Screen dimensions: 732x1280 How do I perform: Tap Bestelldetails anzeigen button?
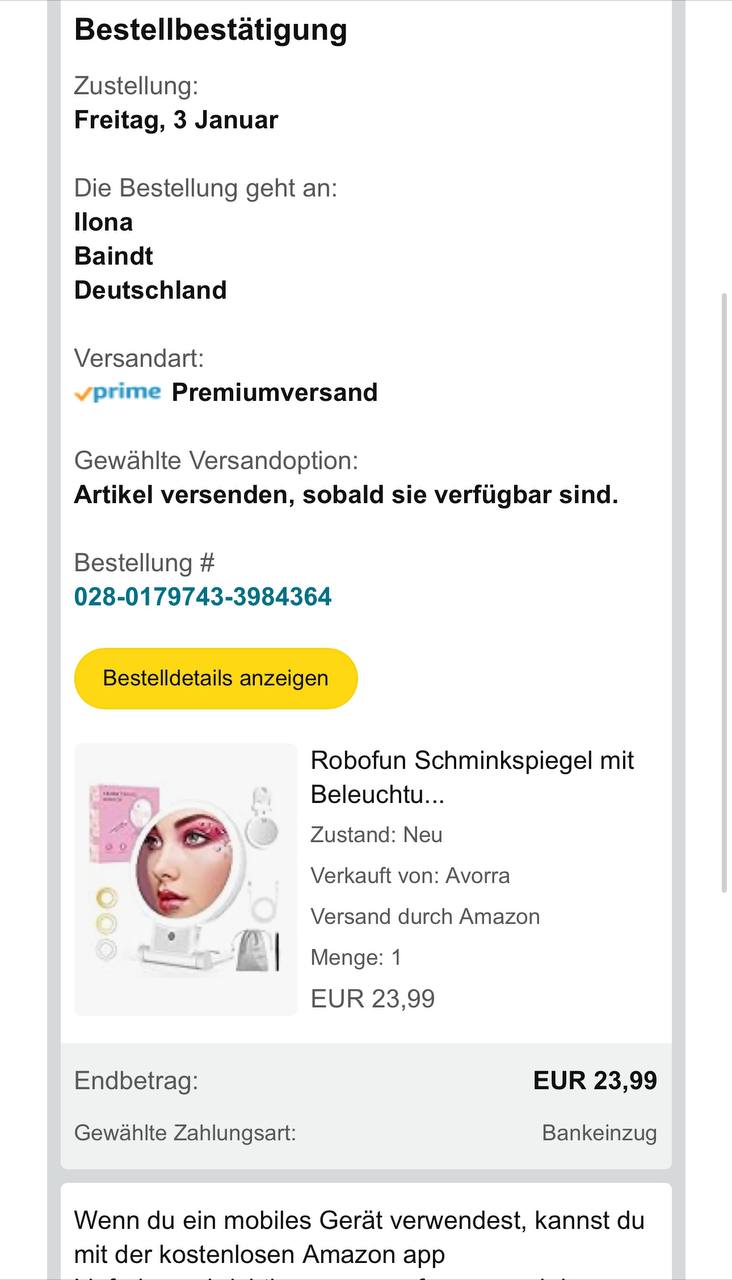click(216, 678)
